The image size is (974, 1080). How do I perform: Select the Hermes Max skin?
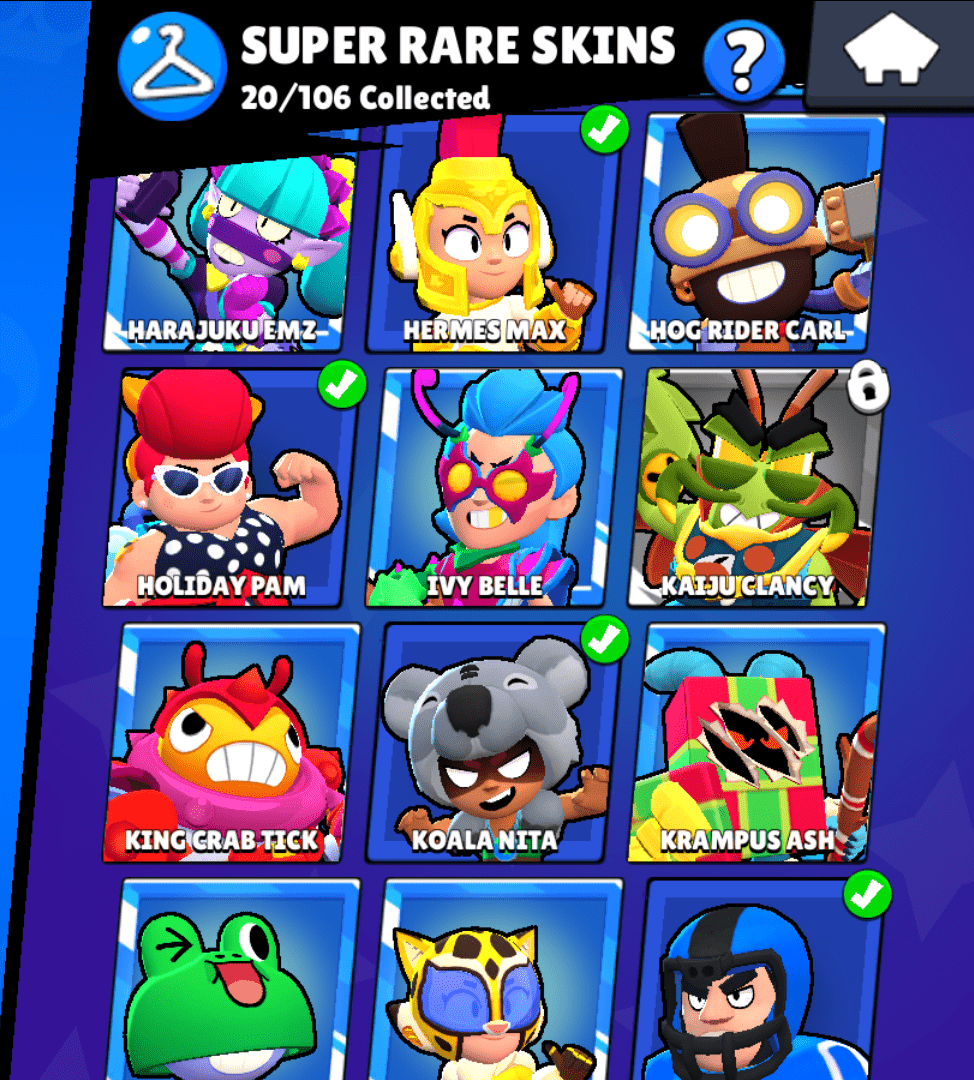(x=490, y=240)
